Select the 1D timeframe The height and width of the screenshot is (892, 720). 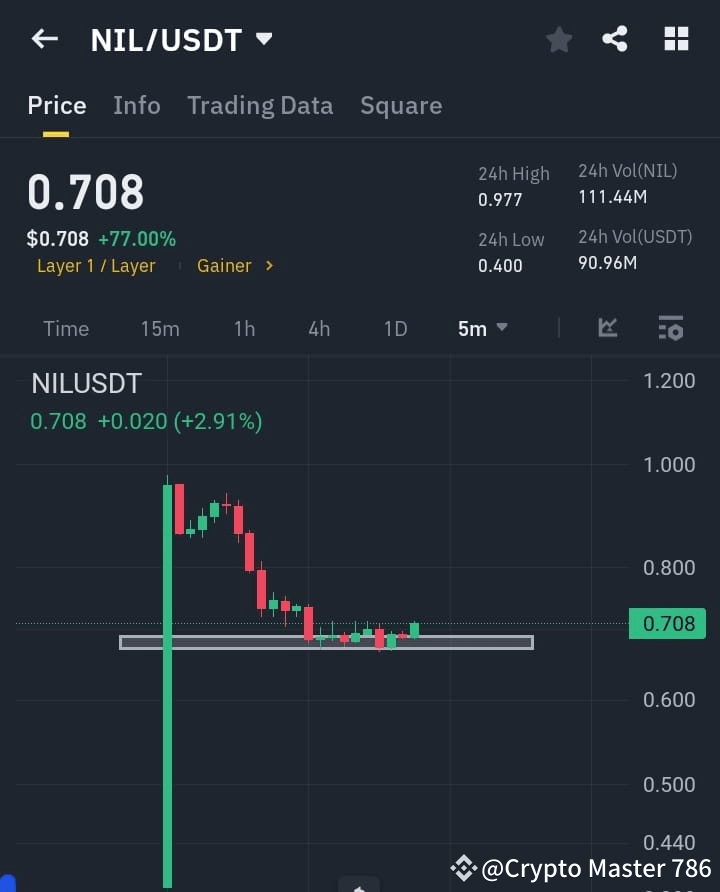pyautogui.click(x=395, y=328)
